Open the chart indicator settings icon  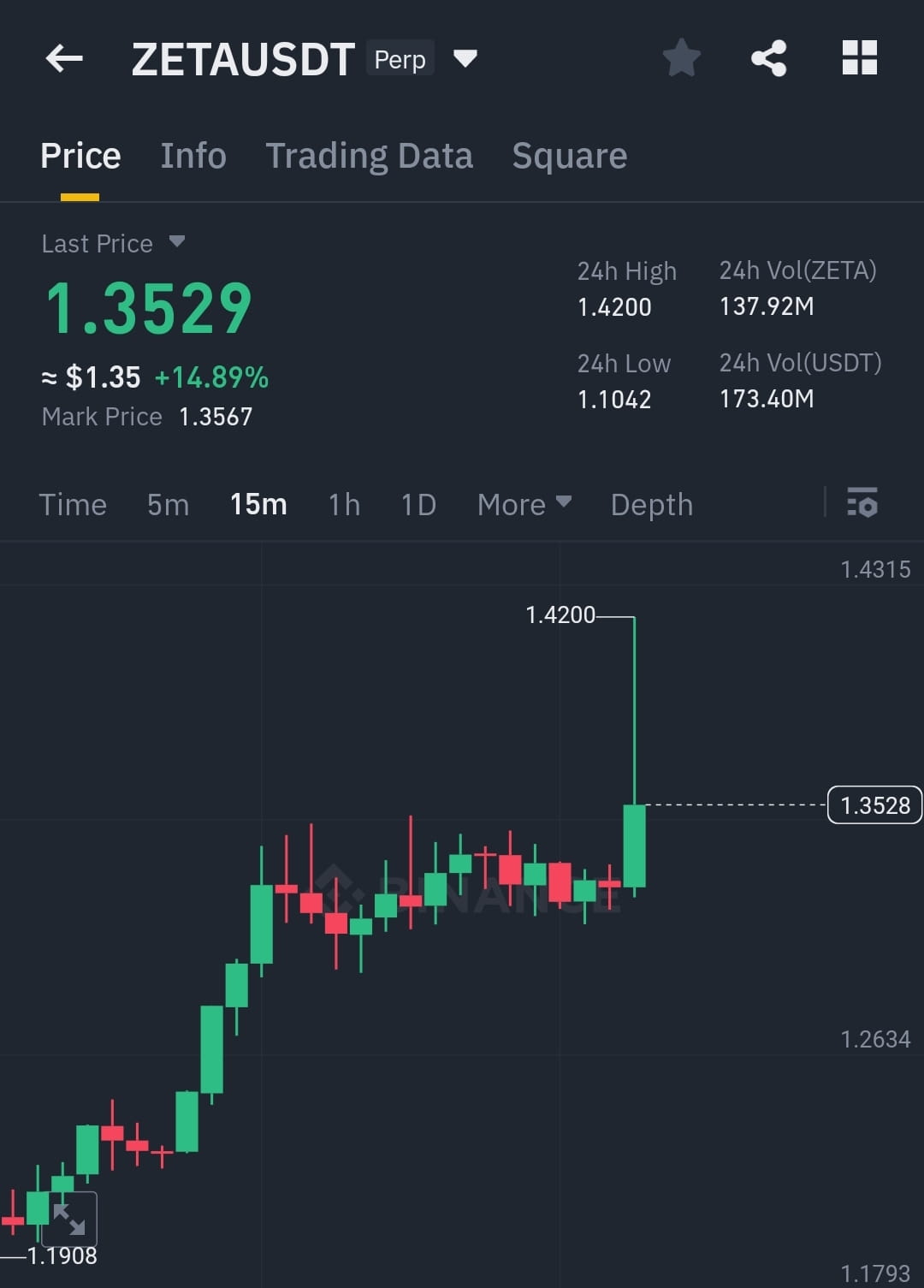pyautogui.click(x=862, y=504)
